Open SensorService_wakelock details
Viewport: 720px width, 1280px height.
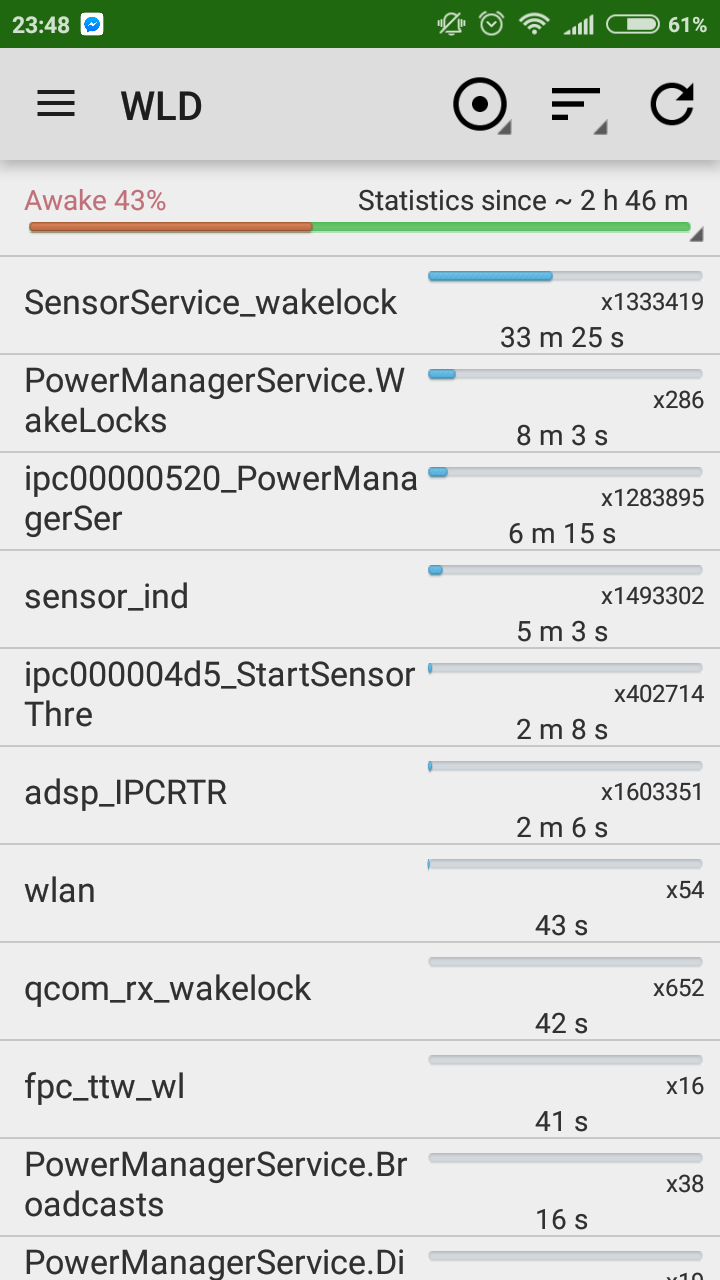click(360, 306)
